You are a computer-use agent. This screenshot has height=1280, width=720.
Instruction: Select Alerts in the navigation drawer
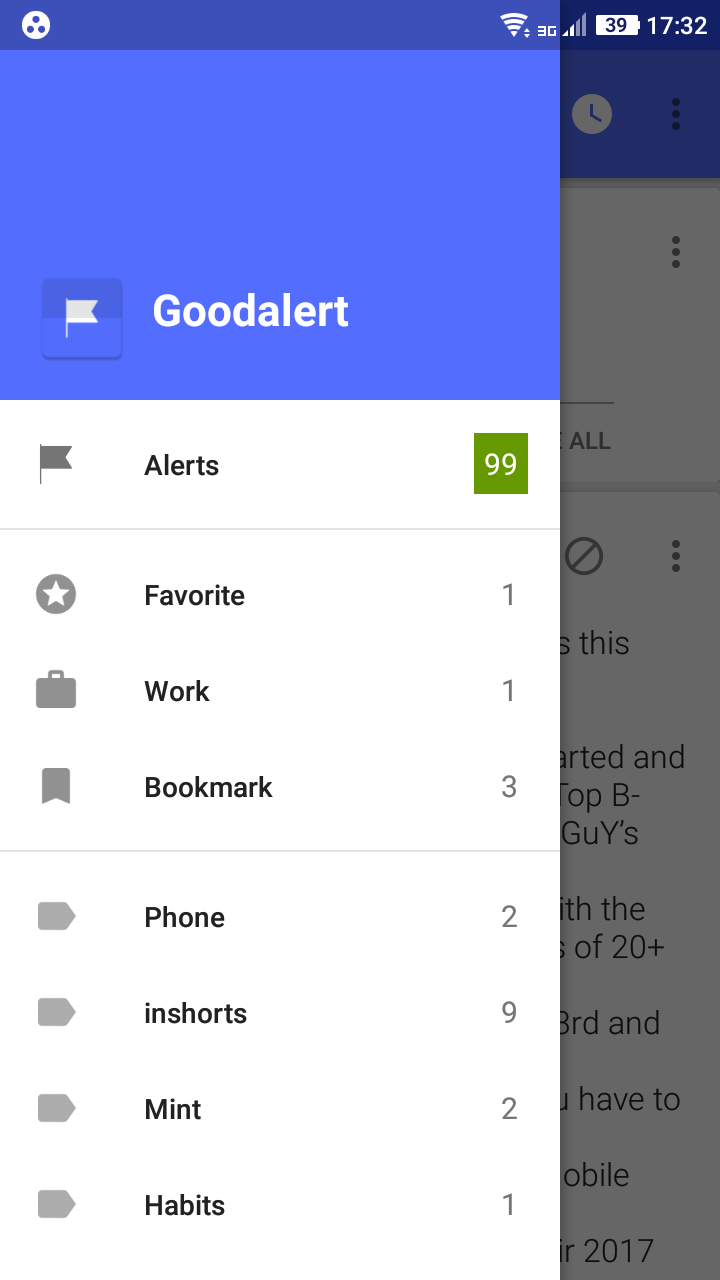181,464
